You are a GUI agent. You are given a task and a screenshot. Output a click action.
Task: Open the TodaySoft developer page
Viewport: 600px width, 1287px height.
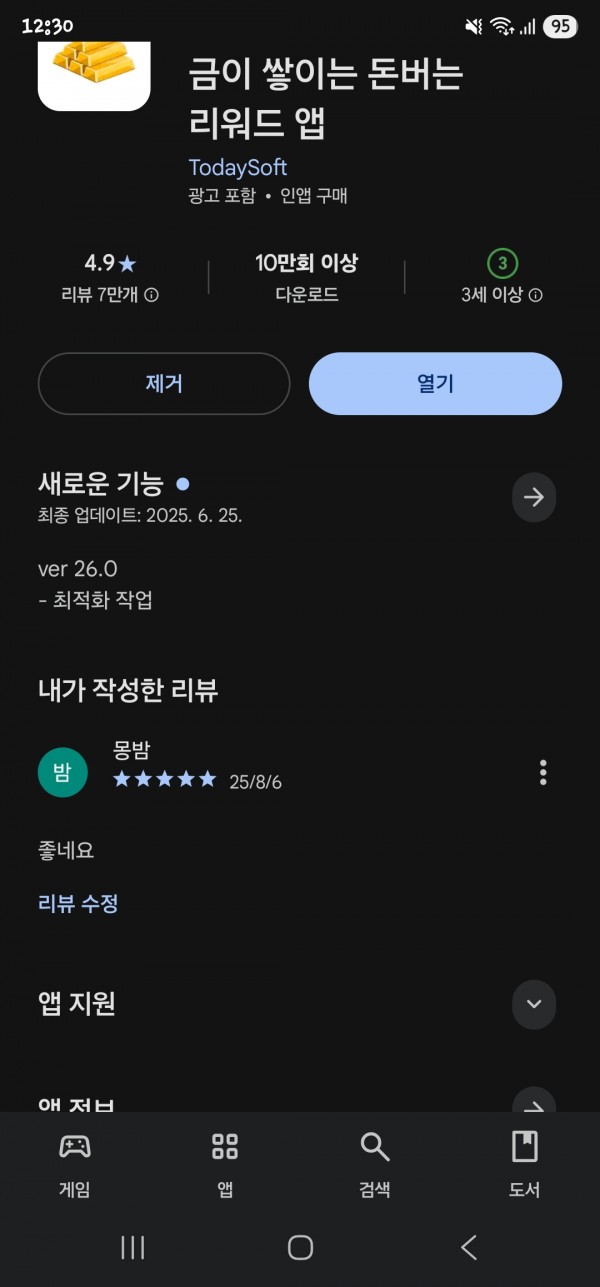(x=238, y=167)
